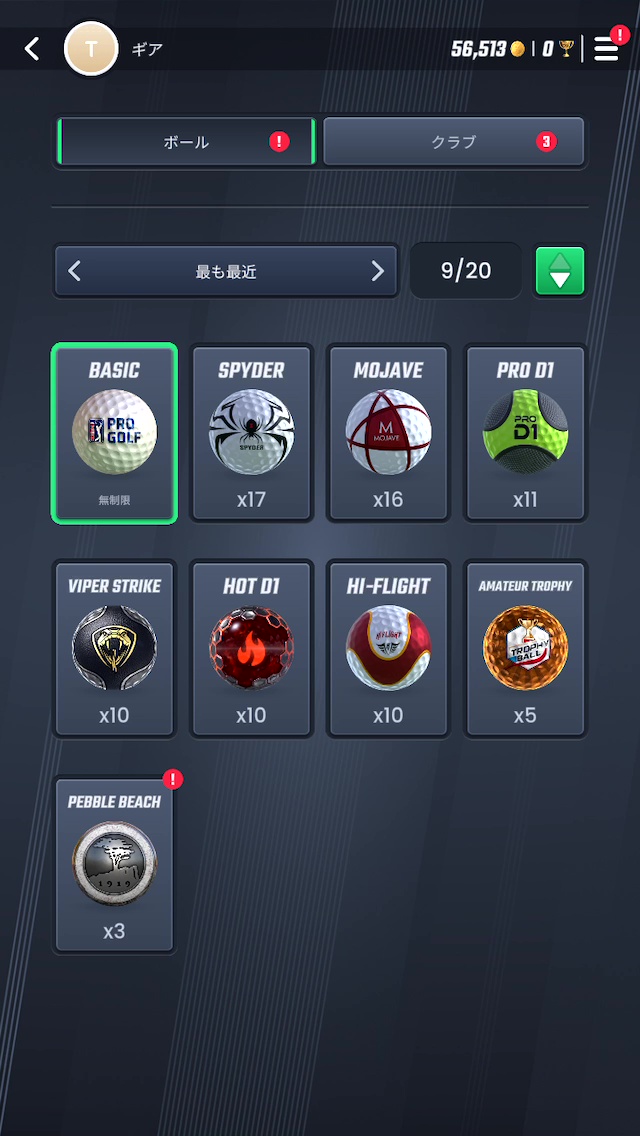
Task: Go back using the arrow icon
Action: point(32,48)
